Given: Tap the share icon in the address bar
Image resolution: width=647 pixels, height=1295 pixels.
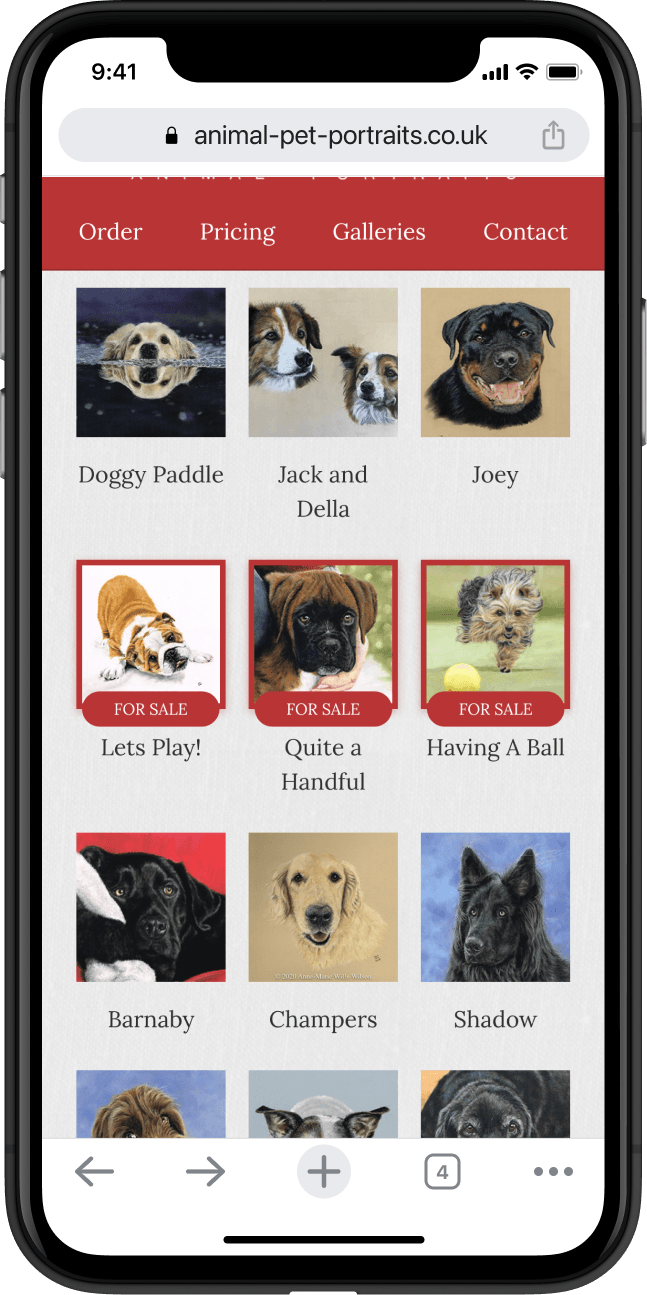Looking at the screenshot, I should (x=553, y=135).
